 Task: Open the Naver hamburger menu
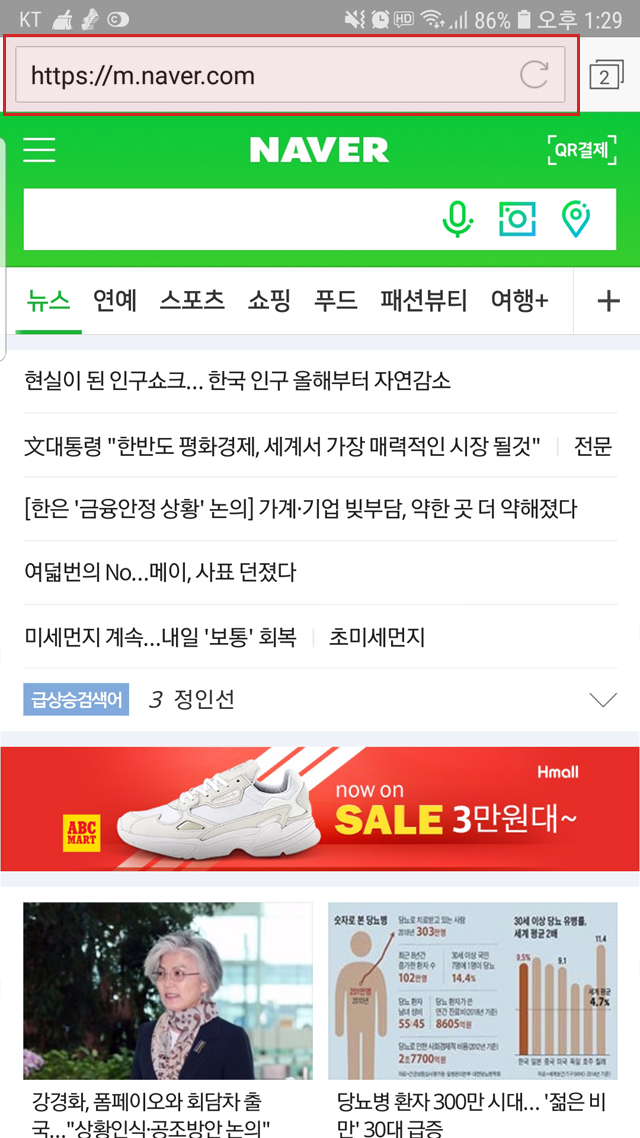(x=40, y=150)
